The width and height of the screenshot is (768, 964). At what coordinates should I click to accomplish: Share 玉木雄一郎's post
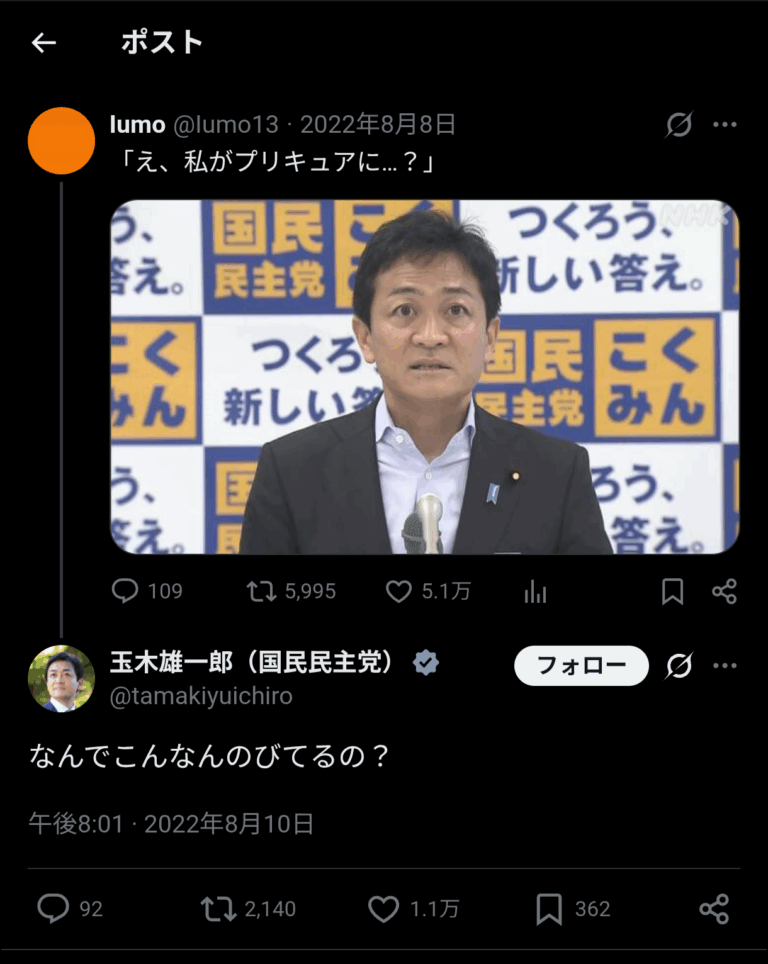tap(713, 908)
